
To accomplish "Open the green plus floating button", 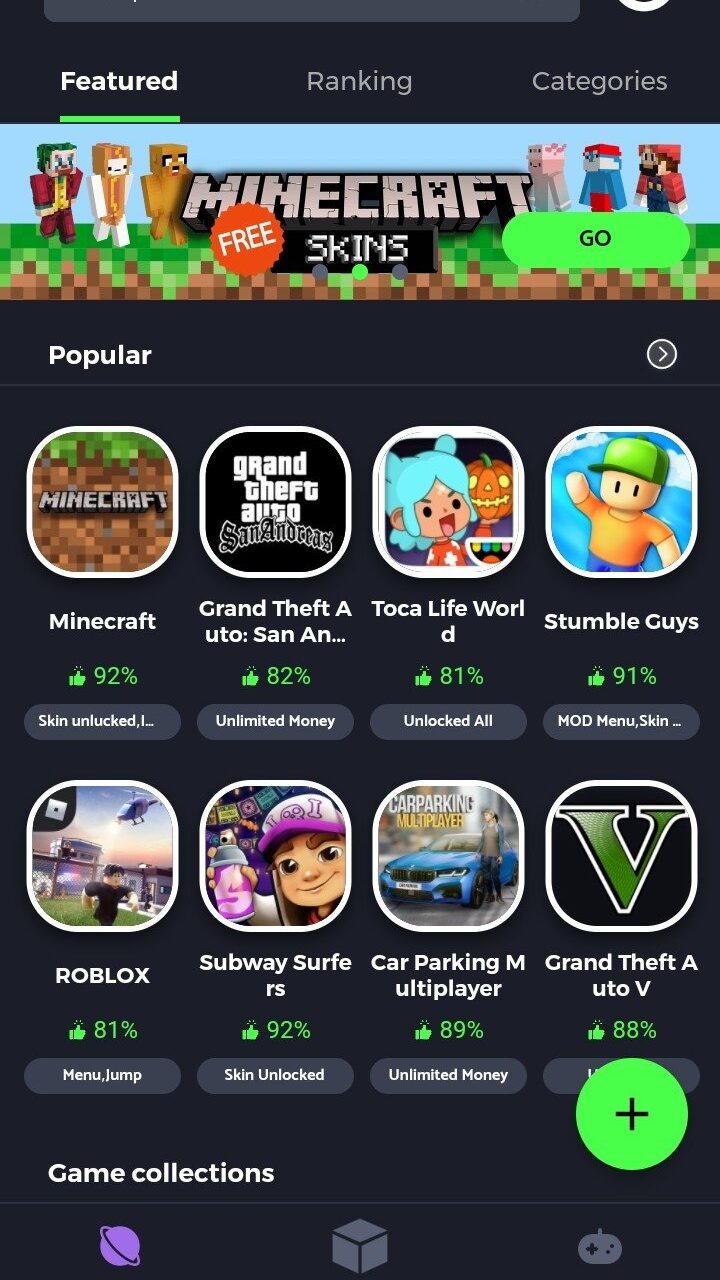I will [631, 1114].
